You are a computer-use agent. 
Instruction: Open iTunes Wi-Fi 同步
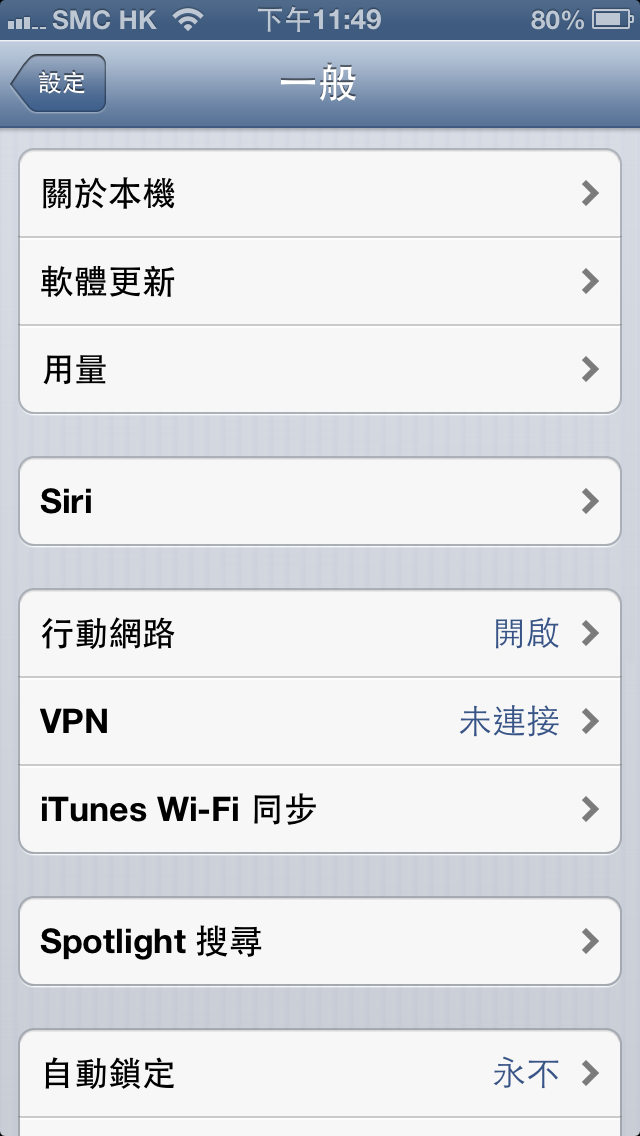tap(320, 809)
